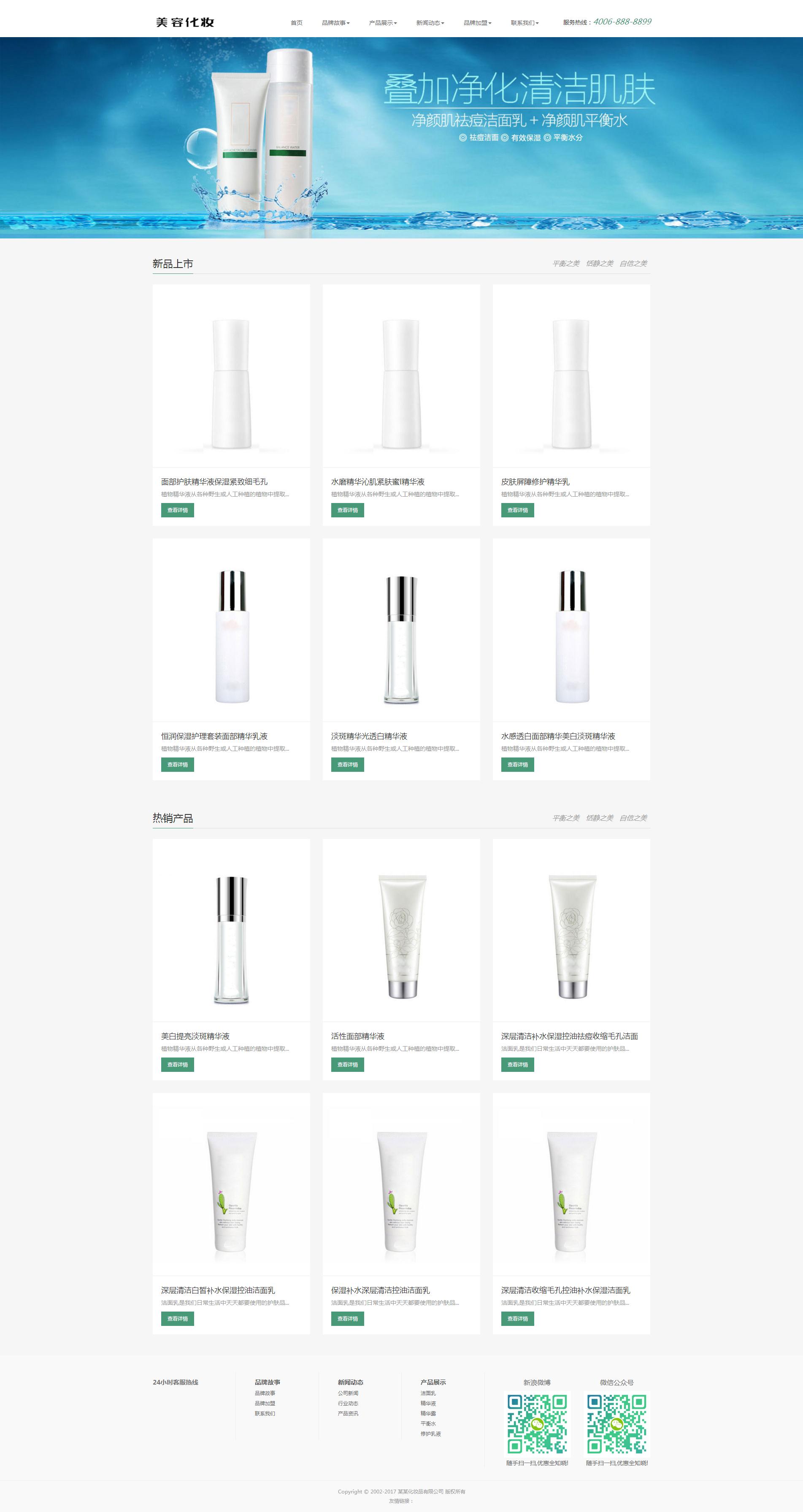803x1512 pixels.
Task: Tap 查看详情 under 水磨精华沁肌紧肤蜜精华液
Action: click(x=348, y=510)
